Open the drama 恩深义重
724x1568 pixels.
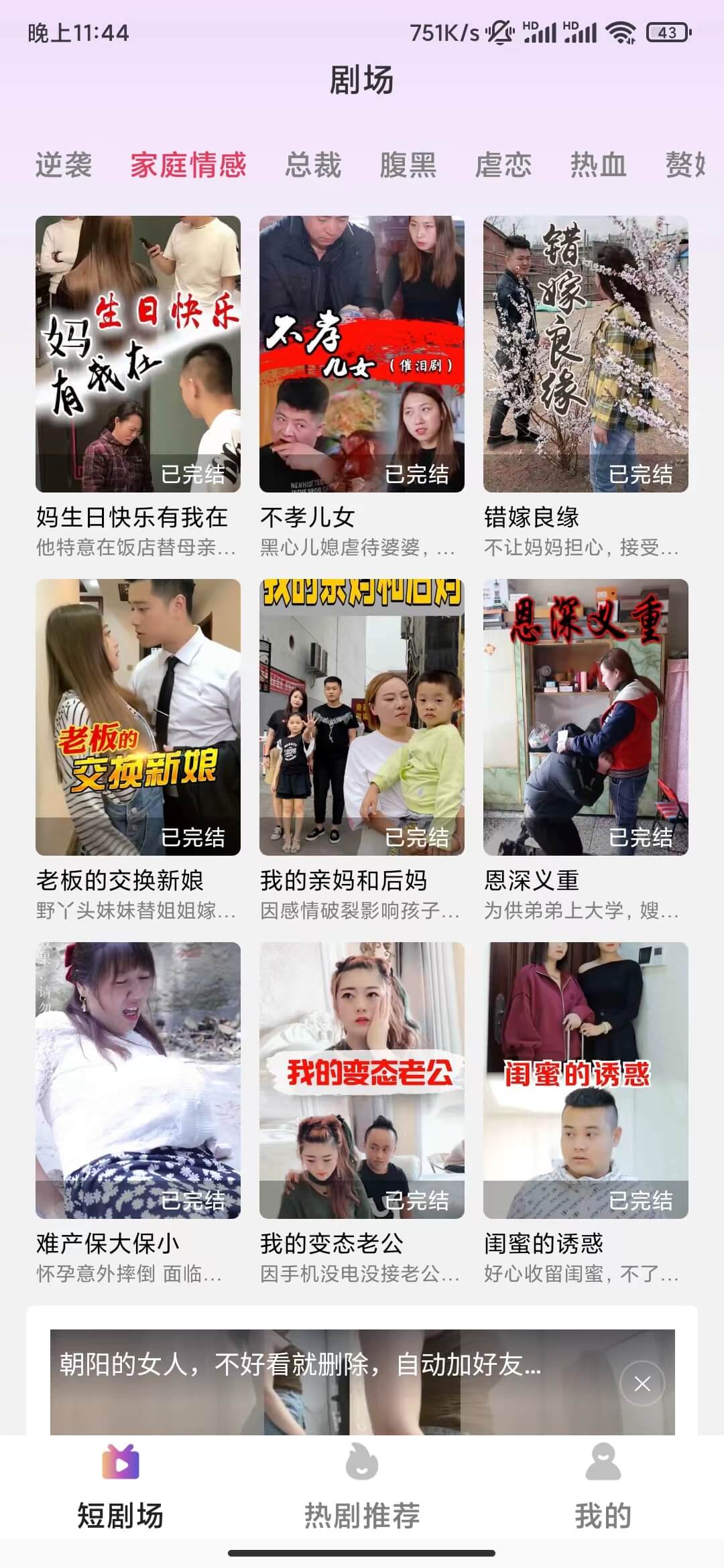pyautogui.click(x=585, y=717)
